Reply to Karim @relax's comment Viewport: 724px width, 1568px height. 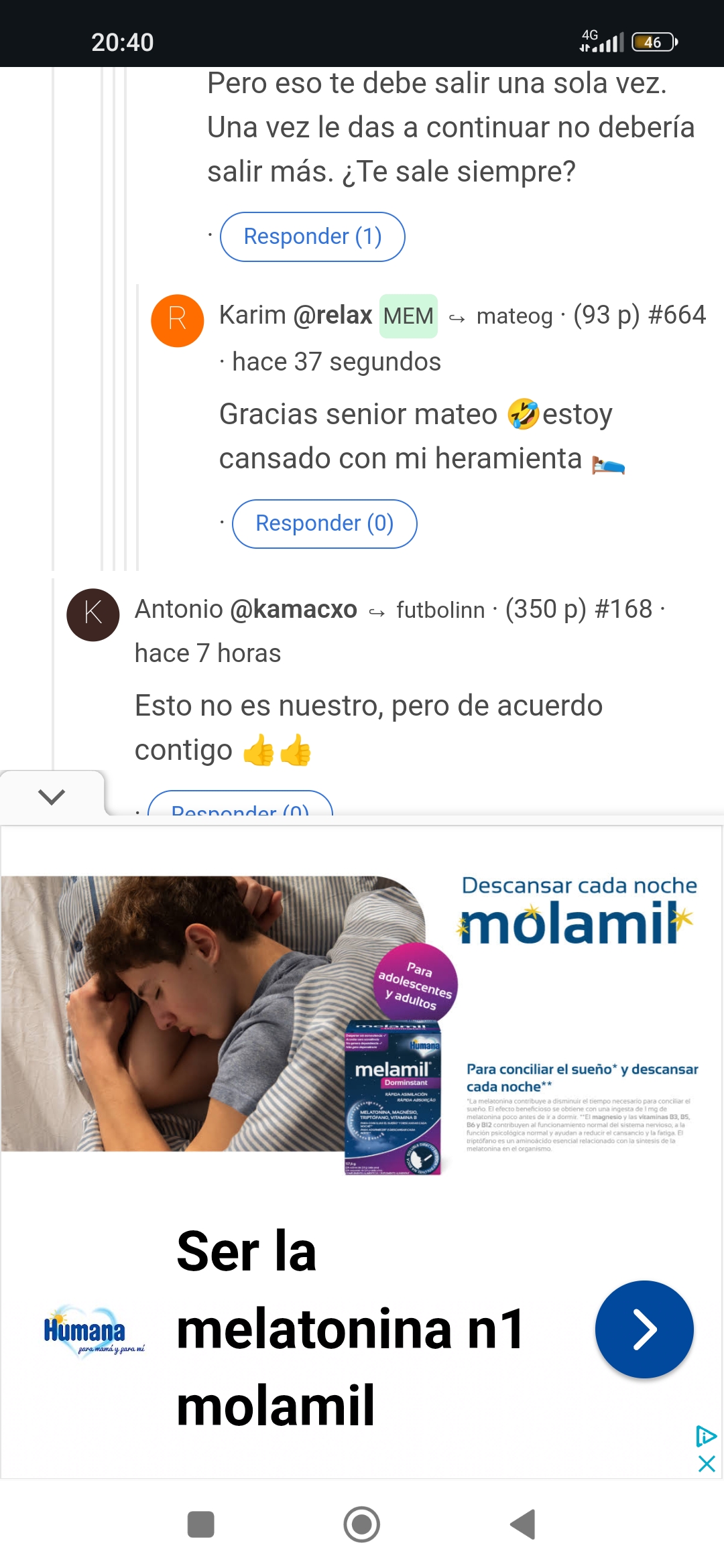pyautogui.click(x=324, y=523)
